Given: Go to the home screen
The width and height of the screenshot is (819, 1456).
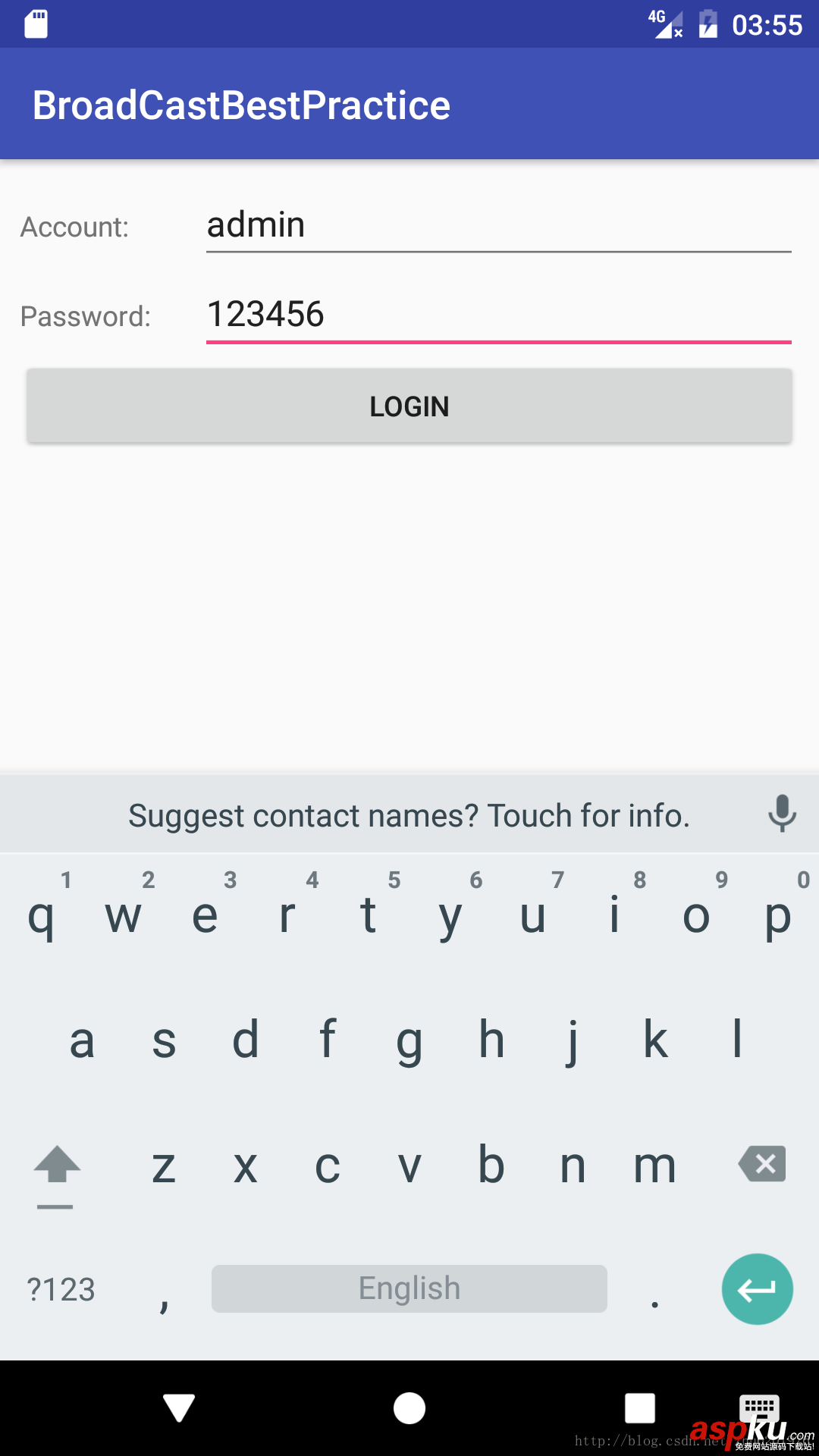Looking at the screenshot, I should point(409,1408).
